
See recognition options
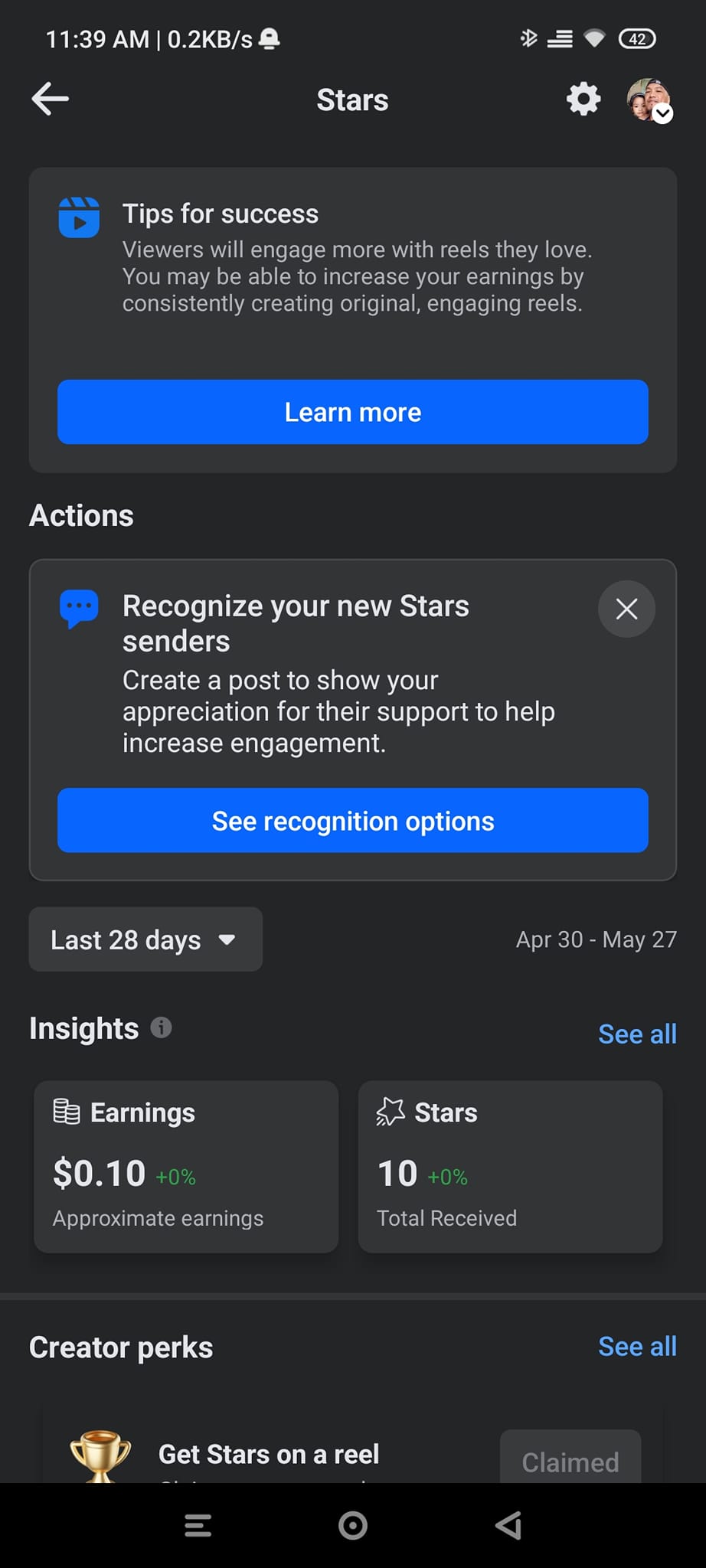coord(353,821)
